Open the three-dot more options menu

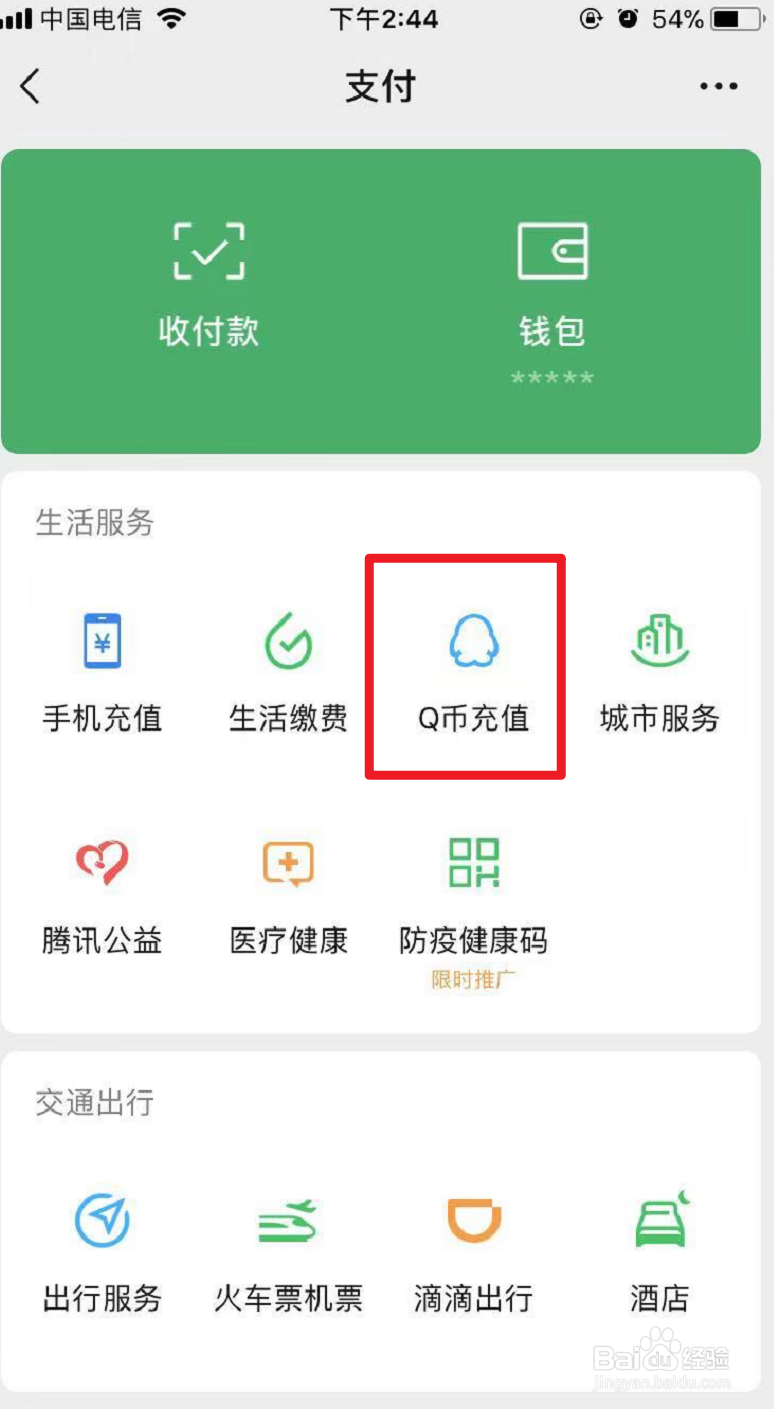(718, 87)
